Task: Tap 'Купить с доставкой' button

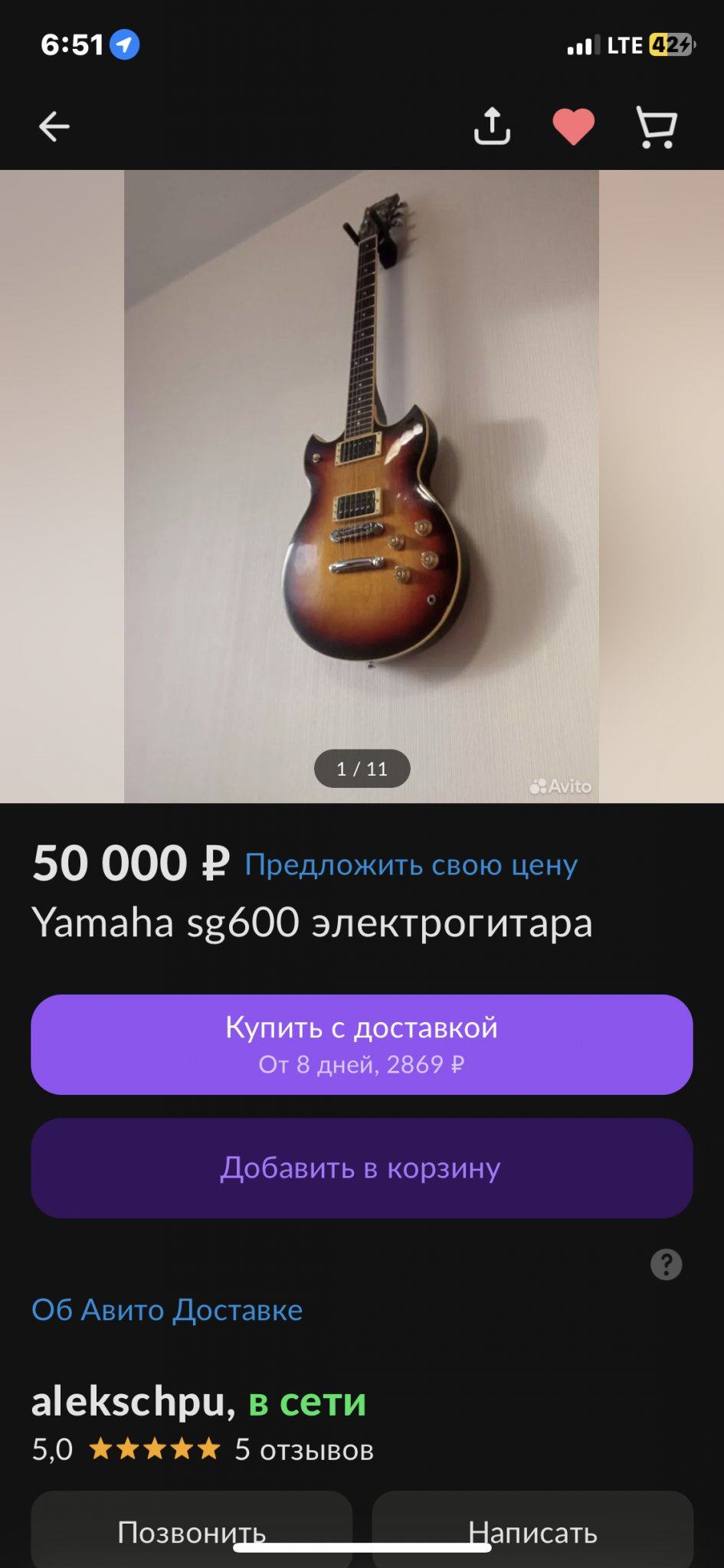Action: coord(362,1044)
